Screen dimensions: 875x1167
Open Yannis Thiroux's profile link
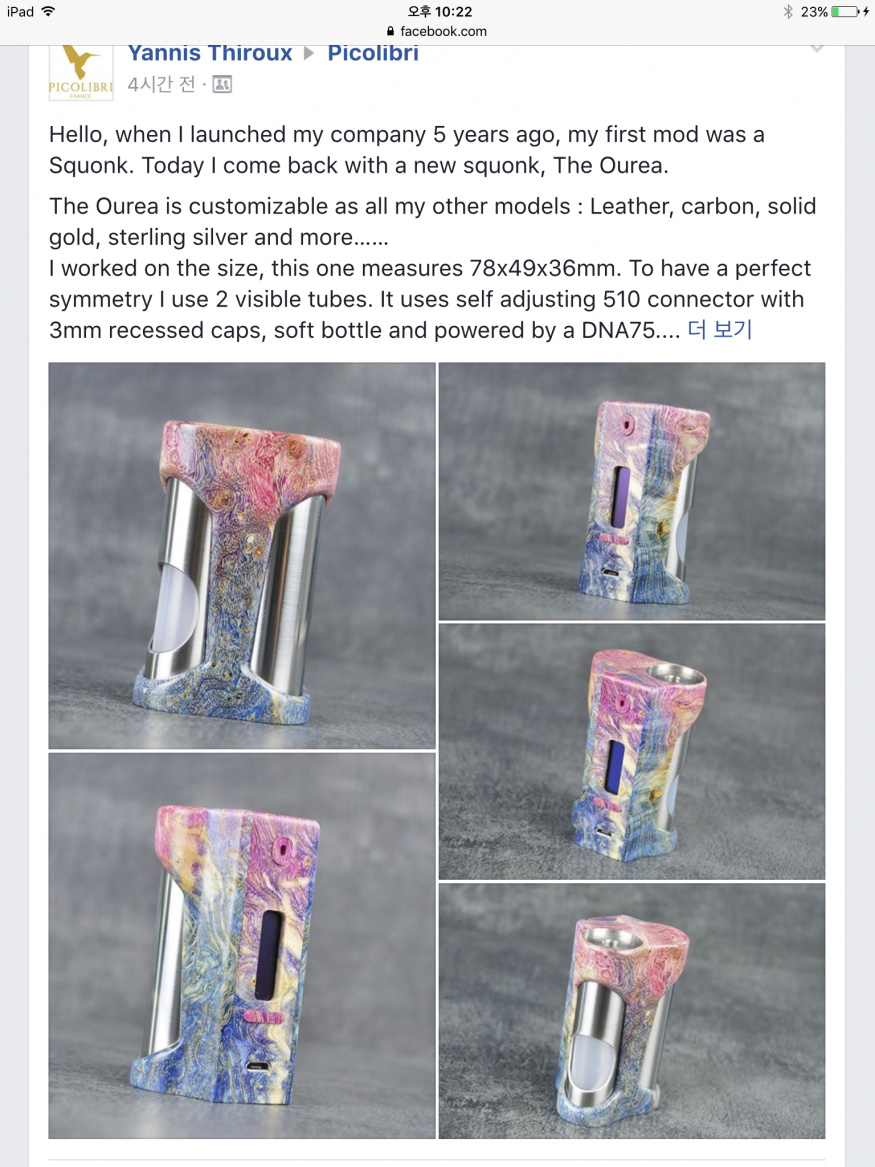pos(210,54)
